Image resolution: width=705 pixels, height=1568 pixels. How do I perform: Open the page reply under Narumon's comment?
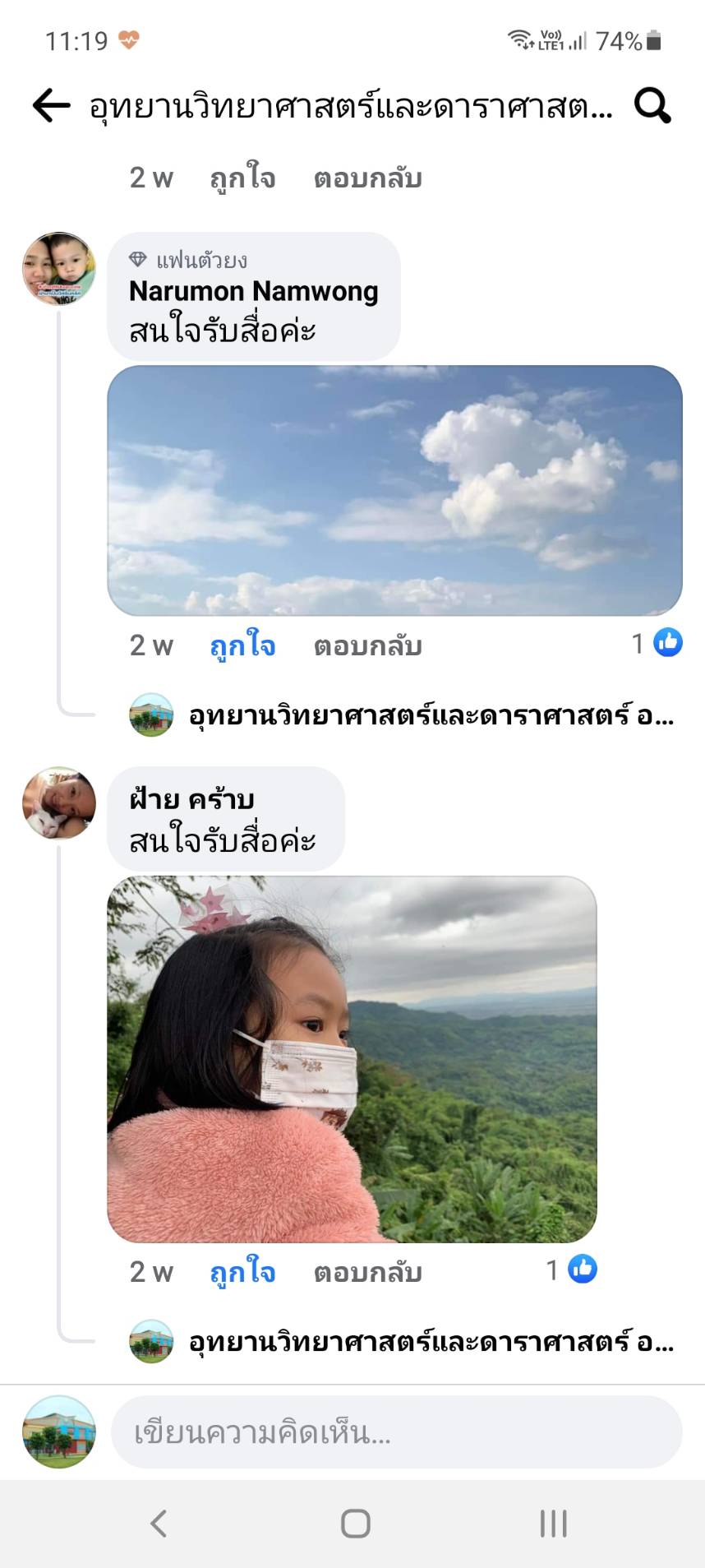(x=402, y=715)
